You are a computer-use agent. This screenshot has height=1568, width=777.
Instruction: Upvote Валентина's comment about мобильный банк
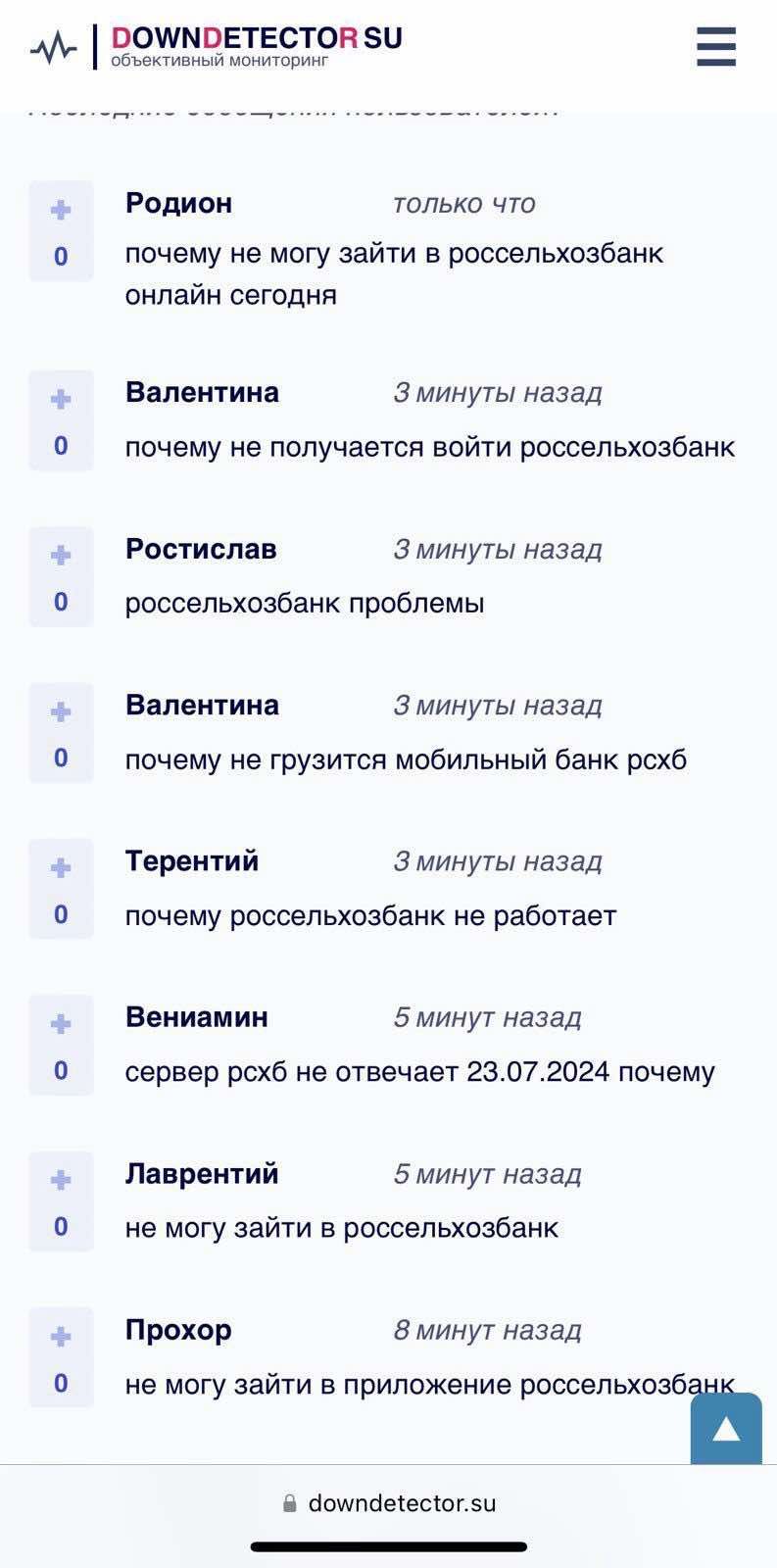pyautogui.click(x=61, y=710)
